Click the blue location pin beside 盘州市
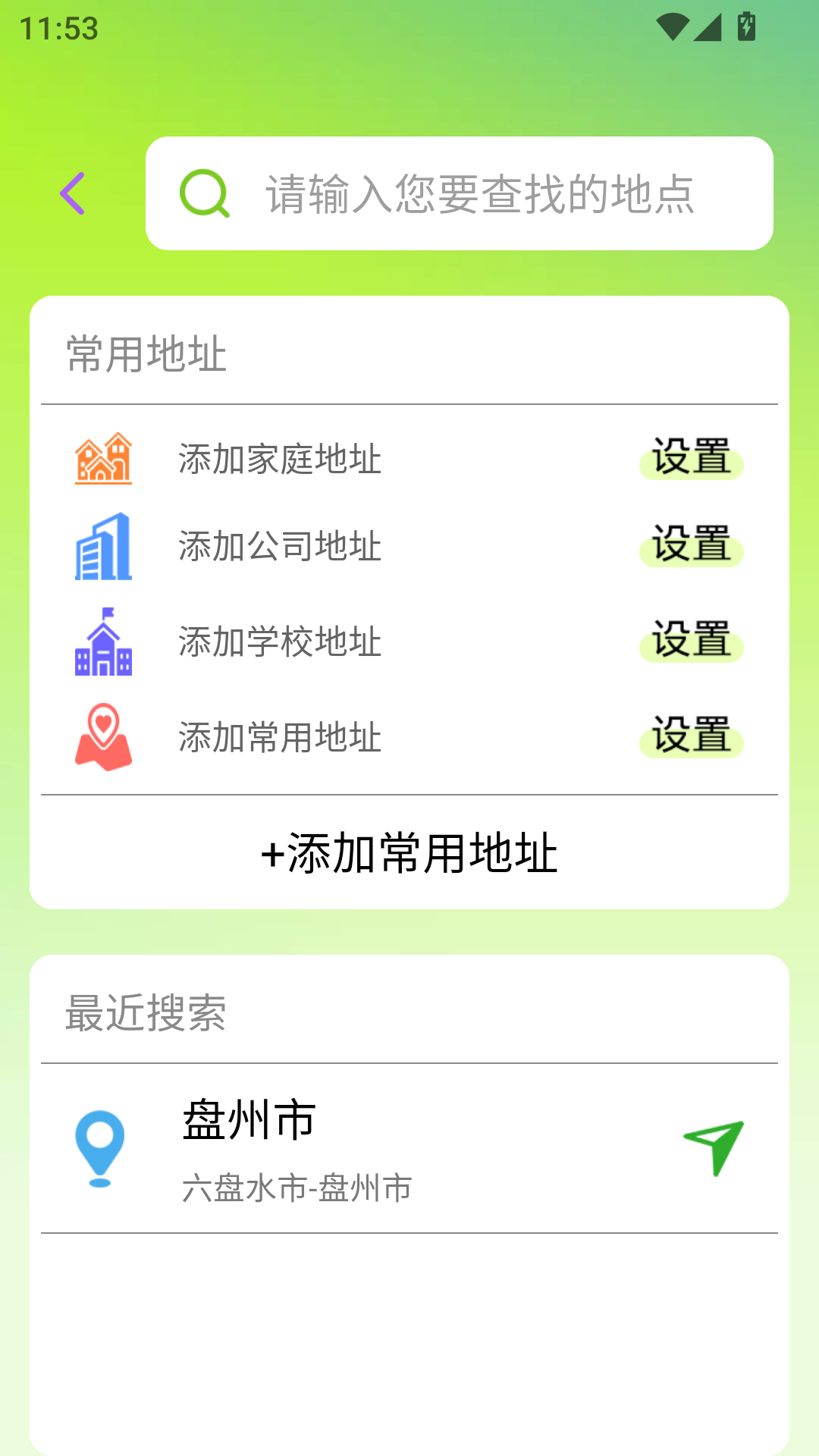This screenshot has height=1456, width=819. tap(98, 1147)
